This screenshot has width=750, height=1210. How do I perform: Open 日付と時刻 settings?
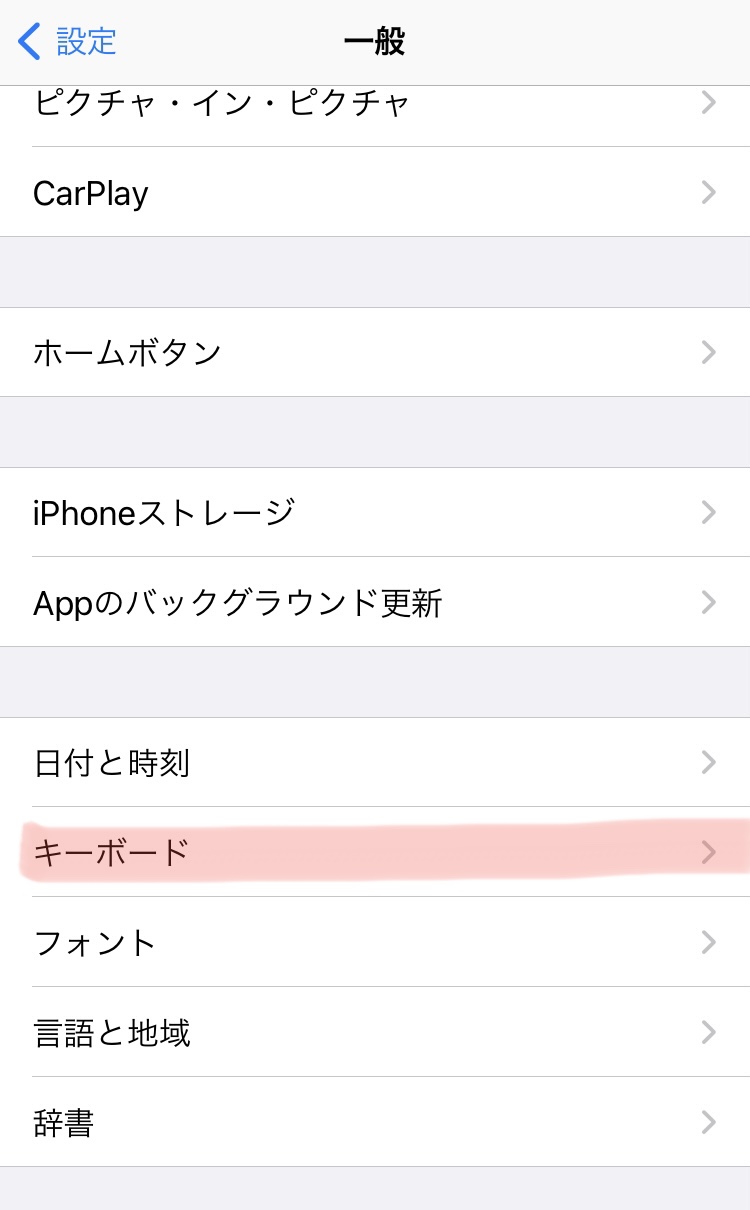[375, 762]
